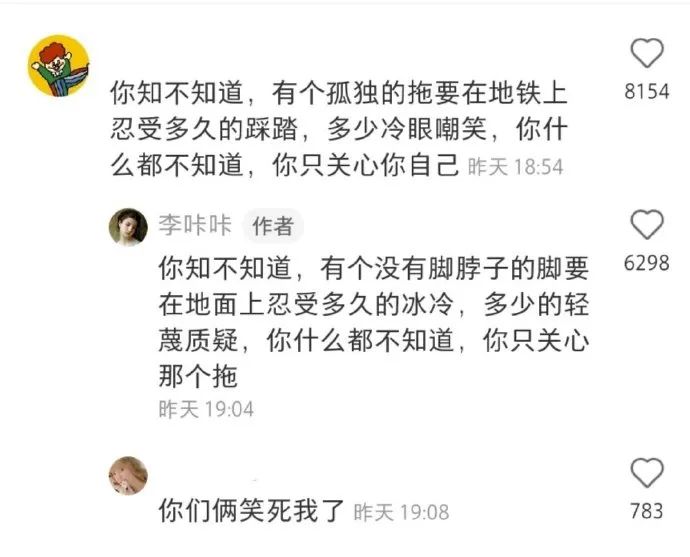The height and width of the screenshot is (557, 690).
Task: Tap the username 李咔咔
Action: click(x=194, y=226)
